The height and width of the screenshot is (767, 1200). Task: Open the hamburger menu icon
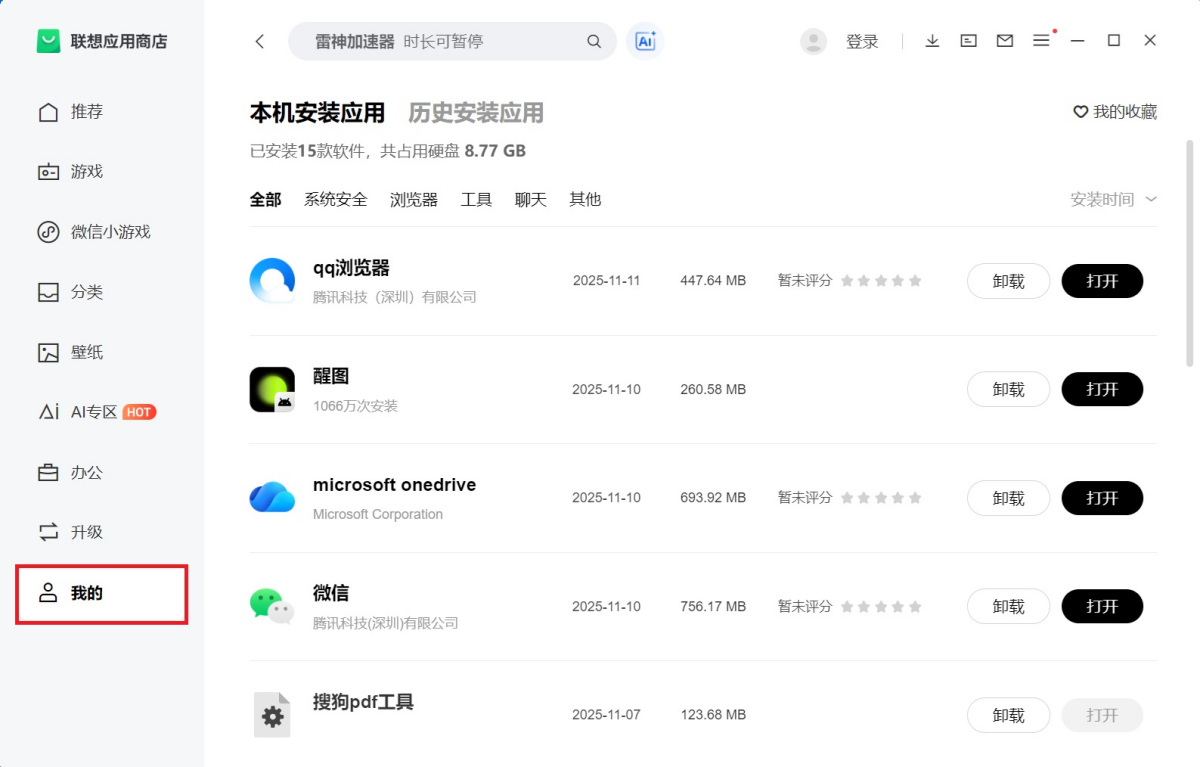pyautogui.click(x=1041, y=41)
